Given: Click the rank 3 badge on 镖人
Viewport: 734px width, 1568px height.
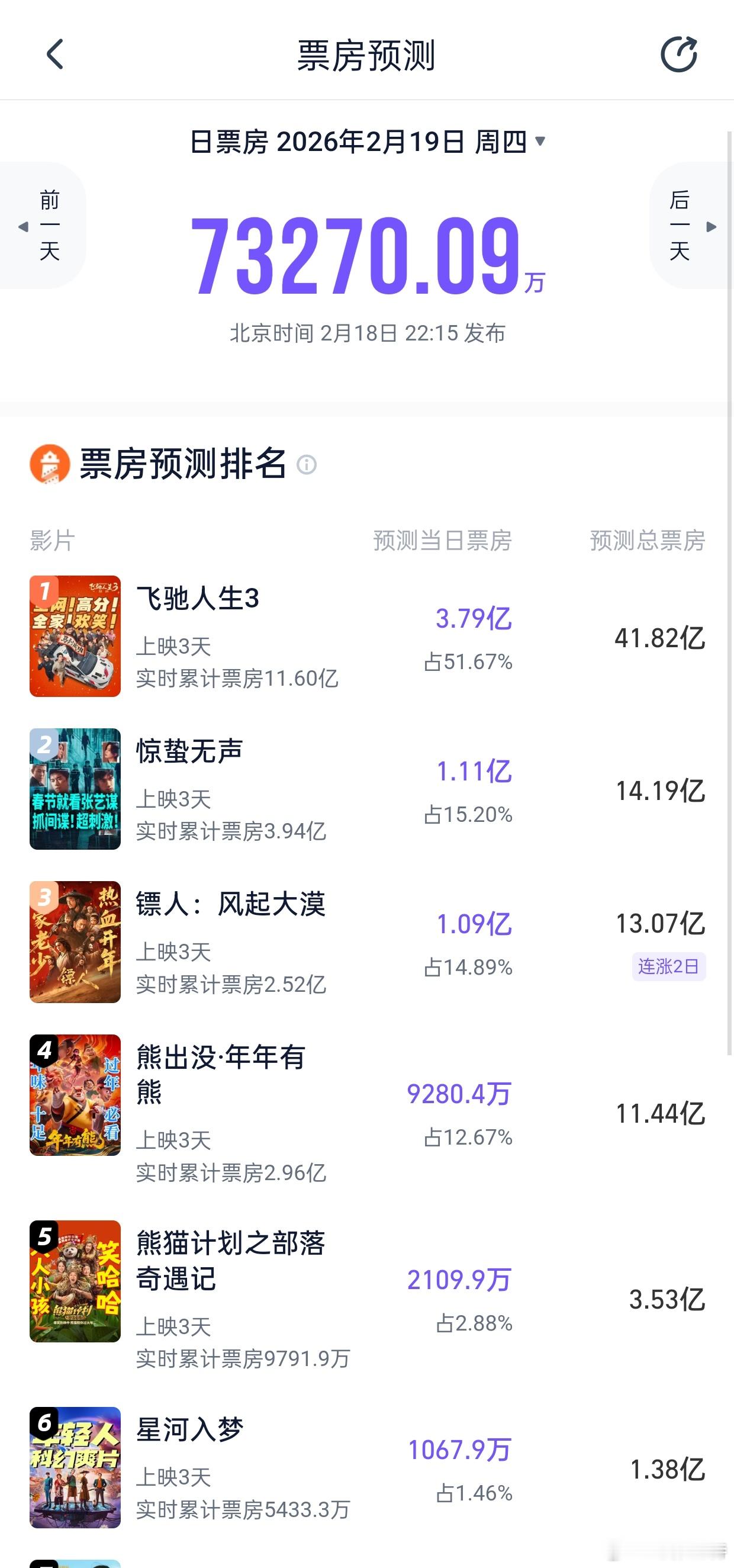Looking at the screenshot, I should pos(43,901).
